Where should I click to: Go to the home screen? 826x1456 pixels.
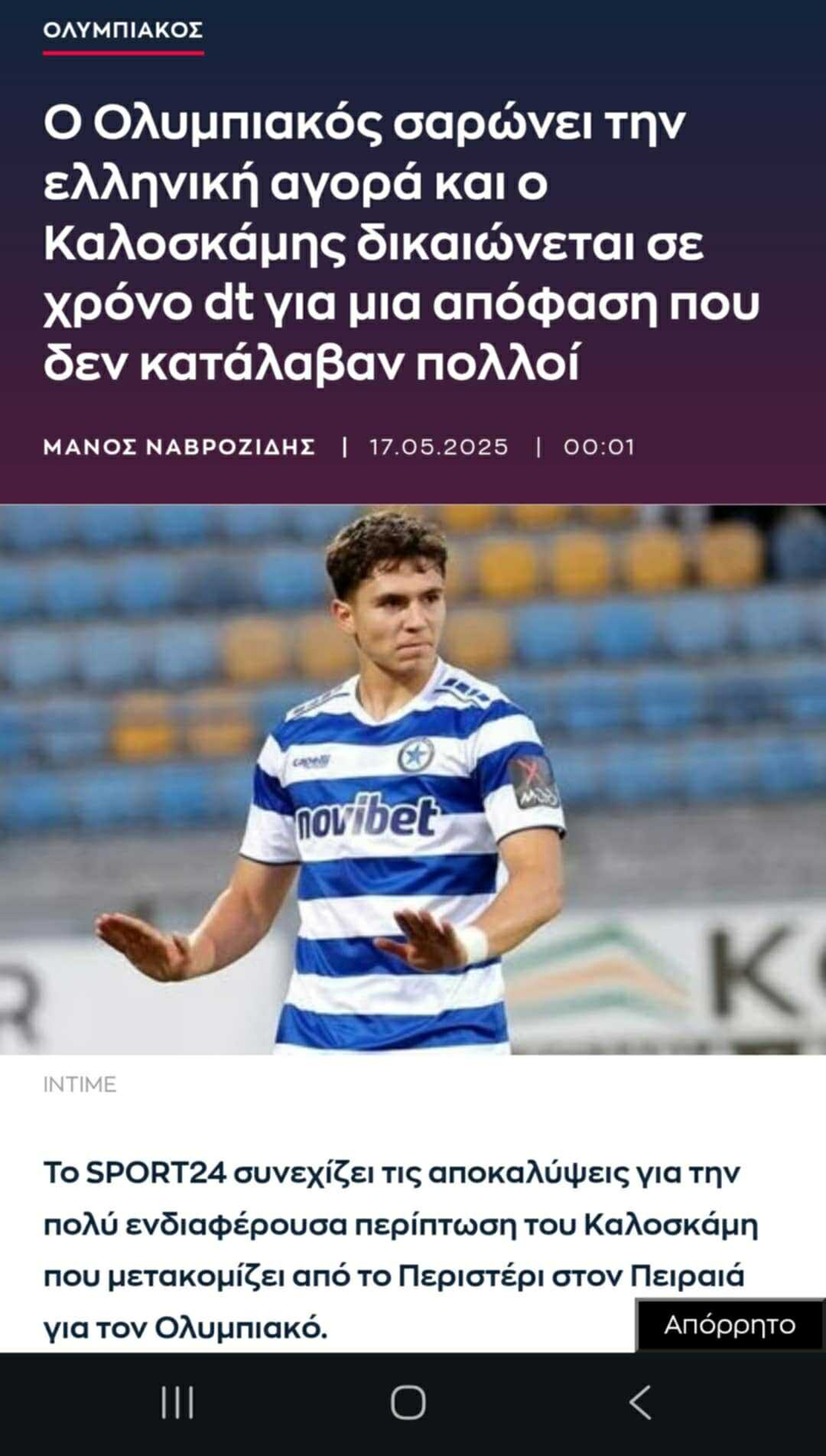(x=408, y=1402)
